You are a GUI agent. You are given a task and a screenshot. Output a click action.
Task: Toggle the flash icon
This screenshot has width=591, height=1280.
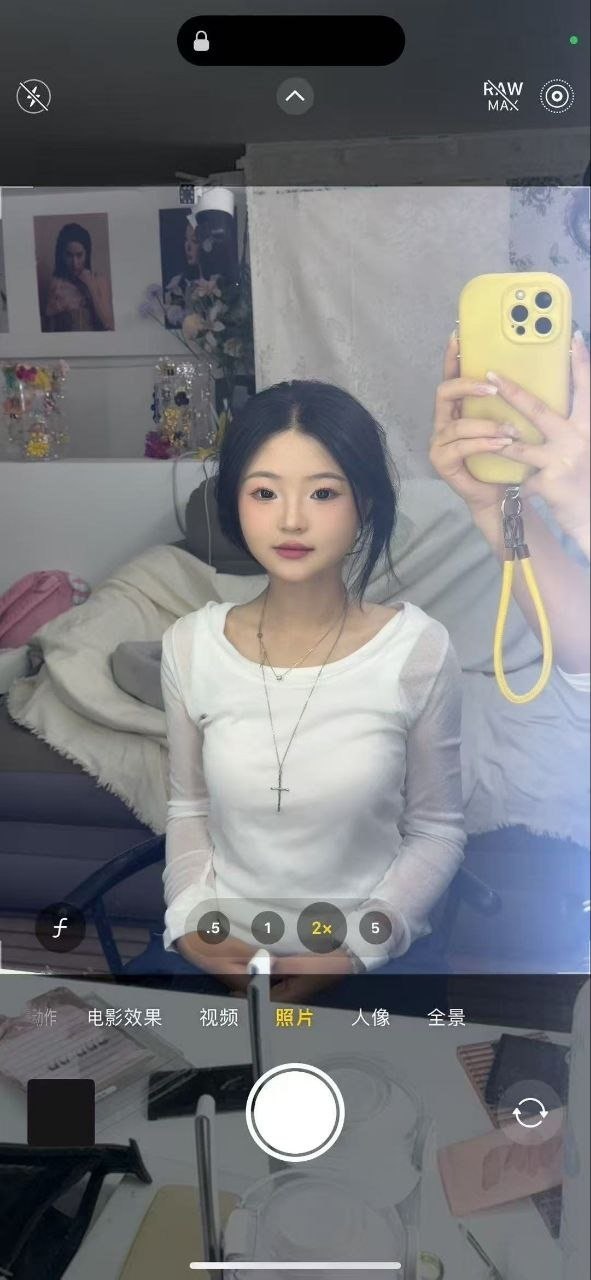[x=34, y=97]
